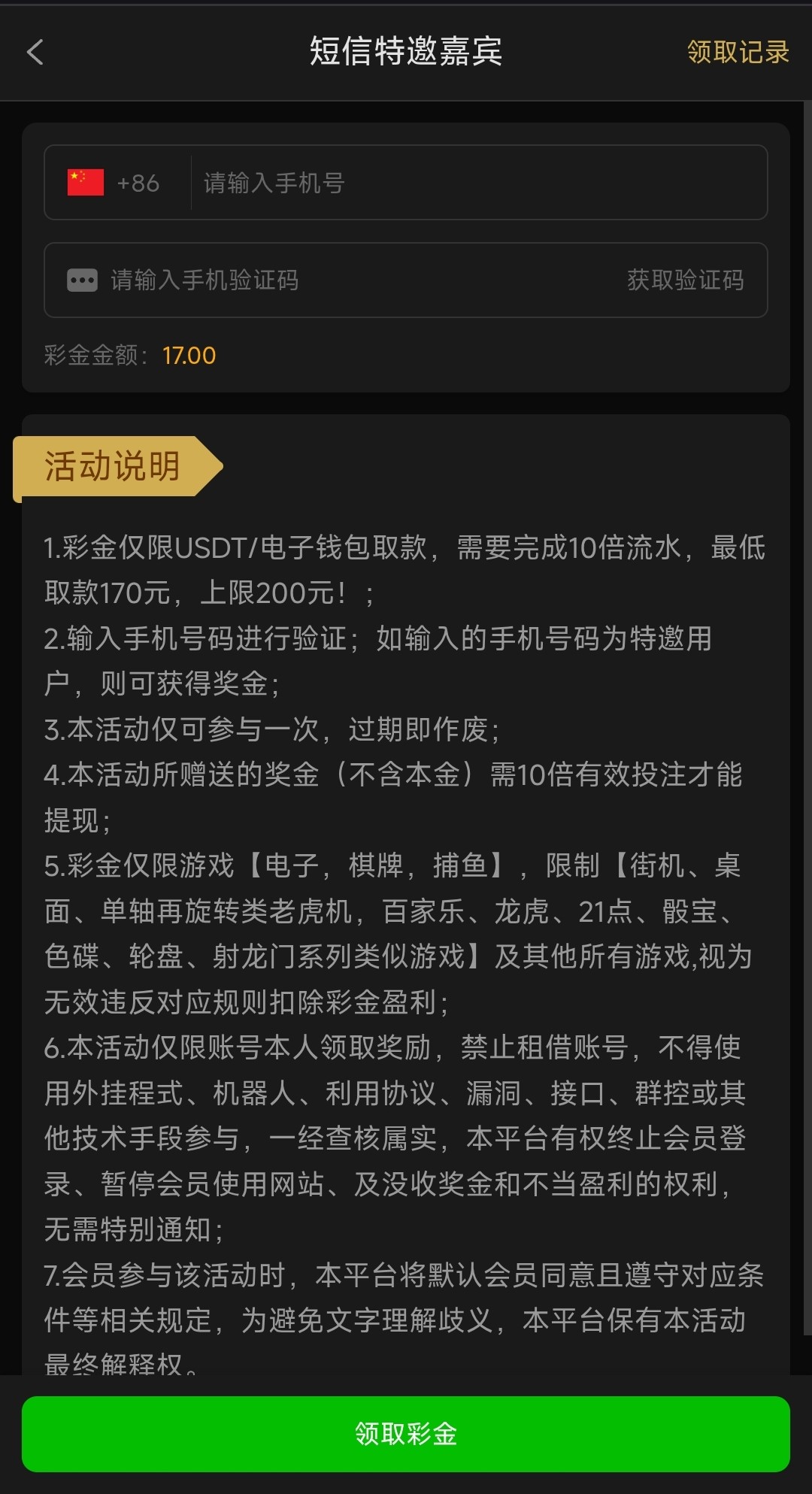The width and height of the screenshot is (812, 1494).
Task: Go back using the top-left arrow
Action: pos(35,52)
